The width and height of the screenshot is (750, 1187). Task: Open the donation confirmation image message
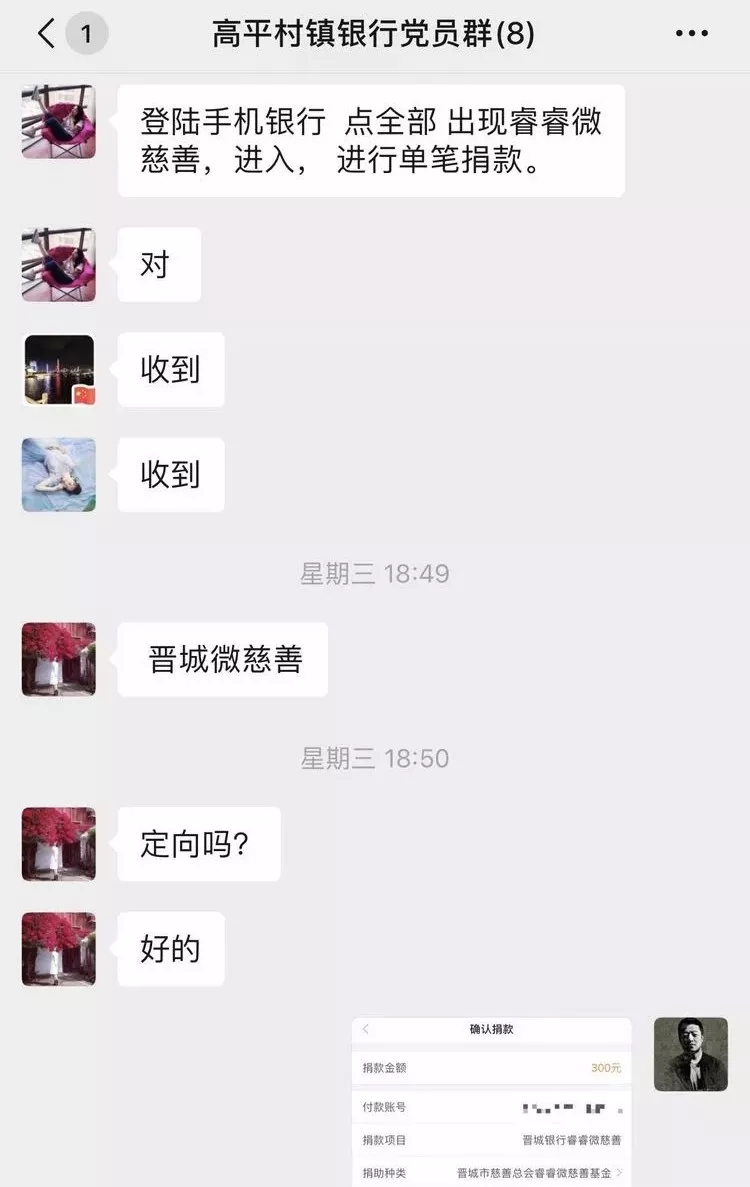[x=491, y=1101]
